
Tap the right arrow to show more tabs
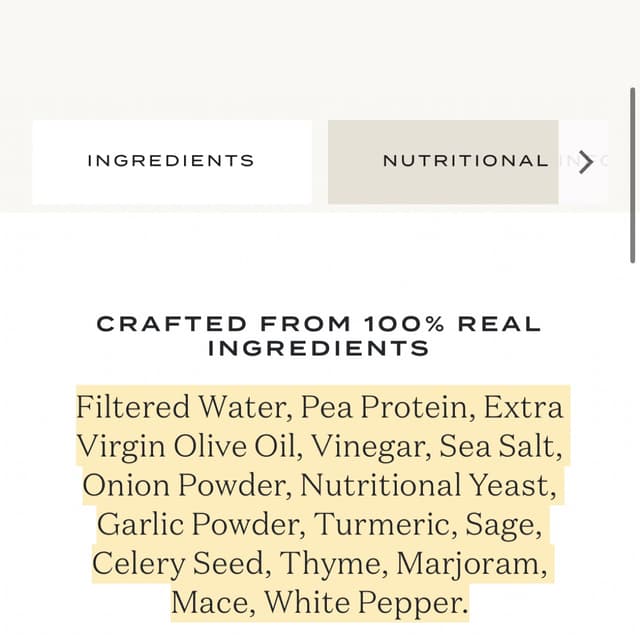click(x=586, y=162)
